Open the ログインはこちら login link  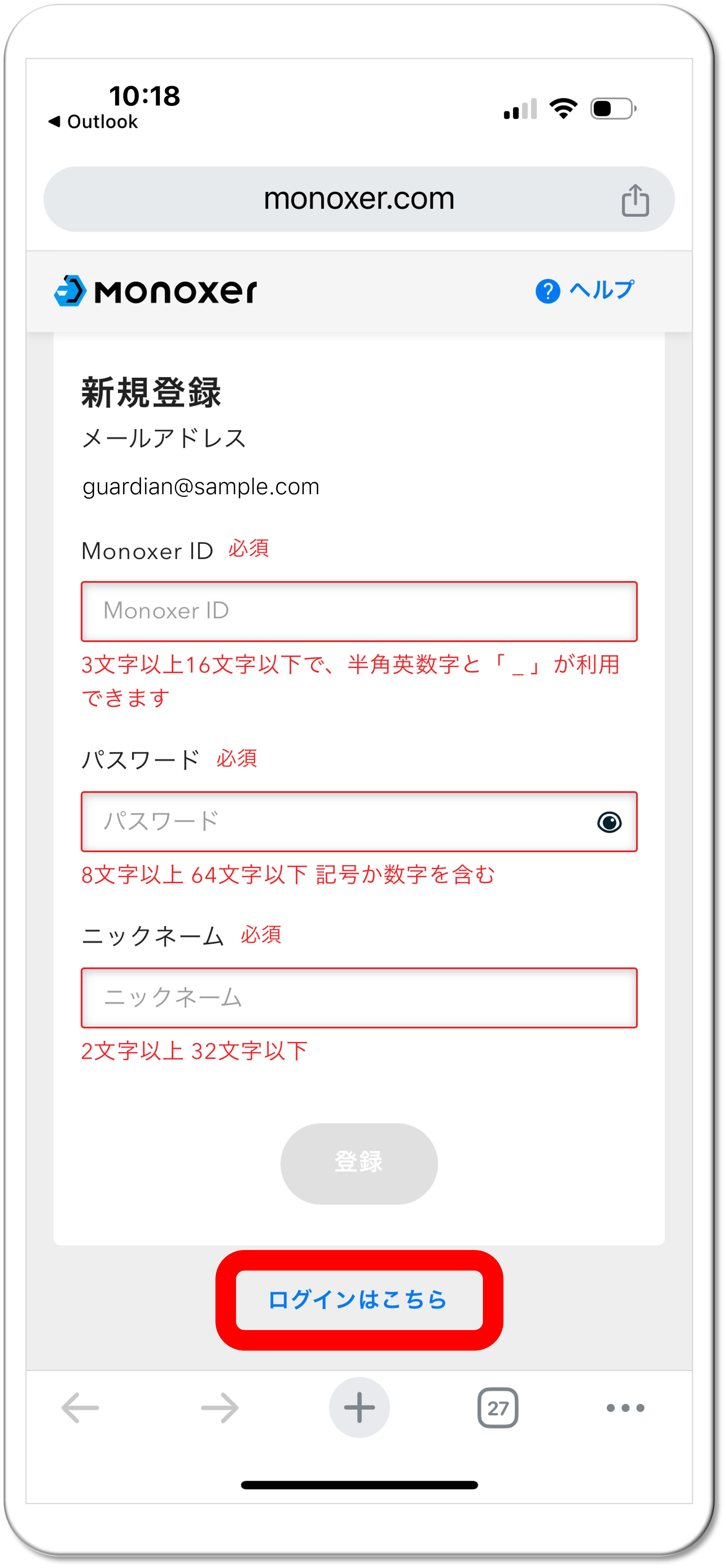pos(359,1300)
